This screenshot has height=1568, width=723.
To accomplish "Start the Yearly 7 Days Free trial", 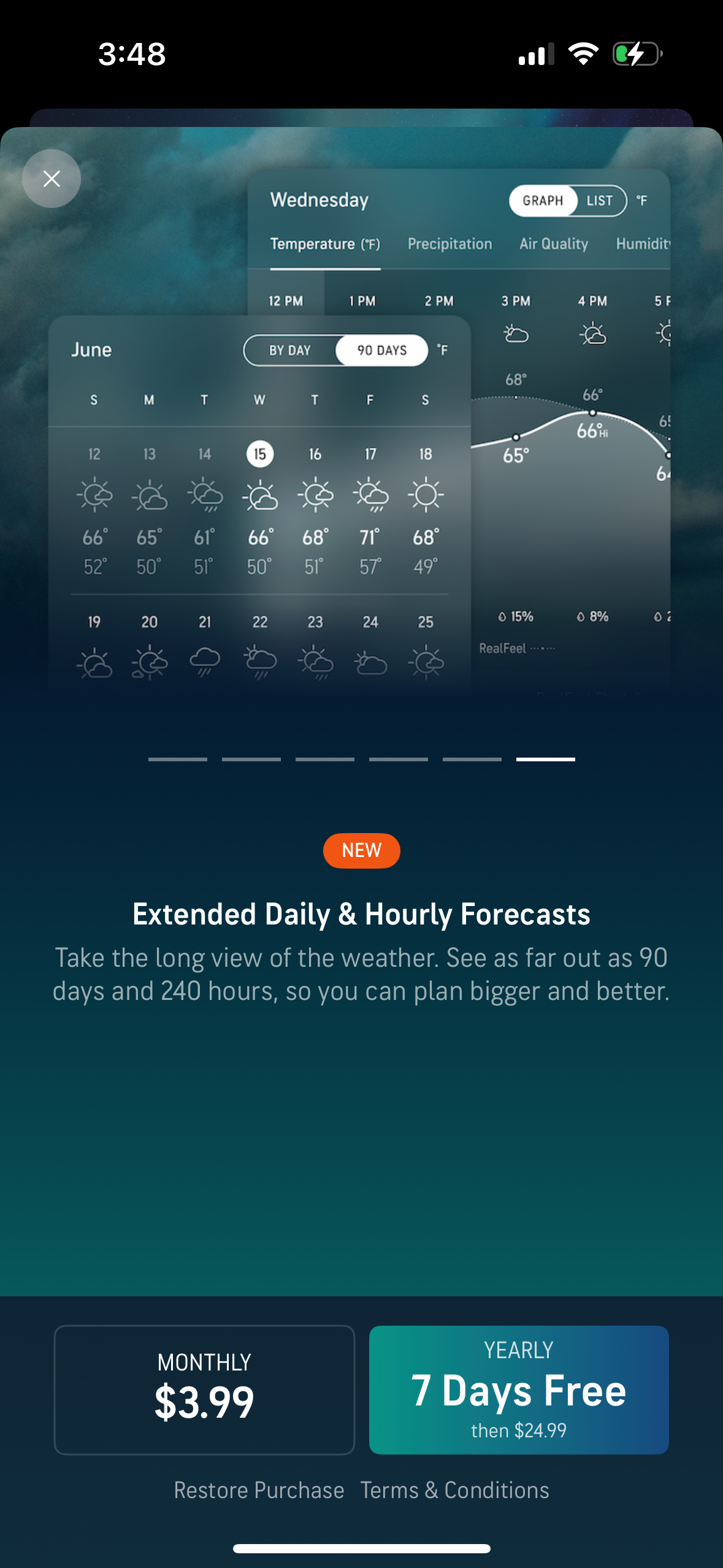I will [518, 1390].
